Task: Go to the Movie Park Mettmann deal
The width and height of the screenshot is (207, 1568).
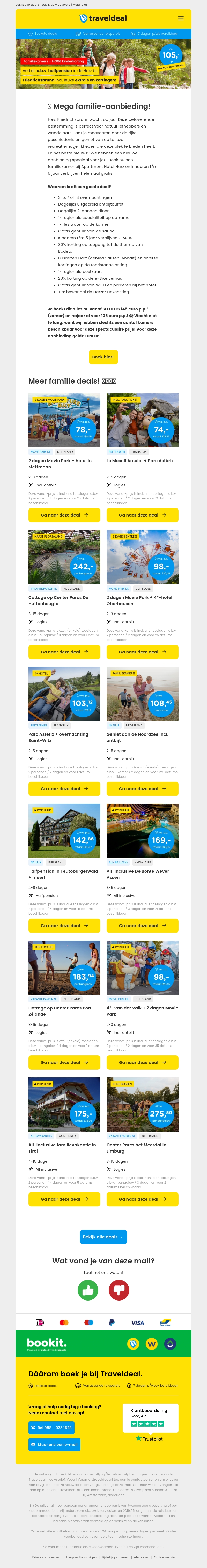Action: [64, 515]
